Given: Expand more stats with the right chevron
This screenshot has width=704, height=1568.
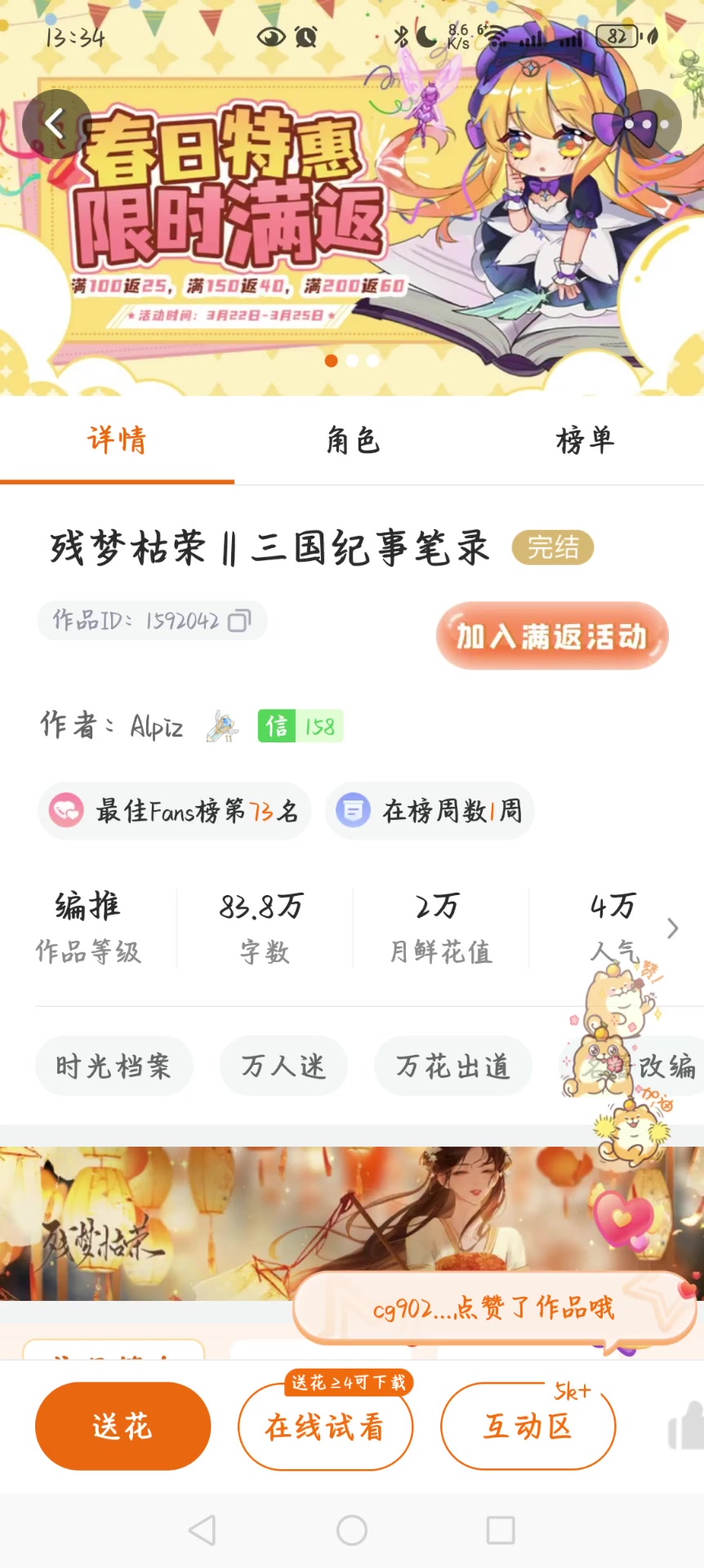Looking at the screenshot, I should [x=672, y=929].
